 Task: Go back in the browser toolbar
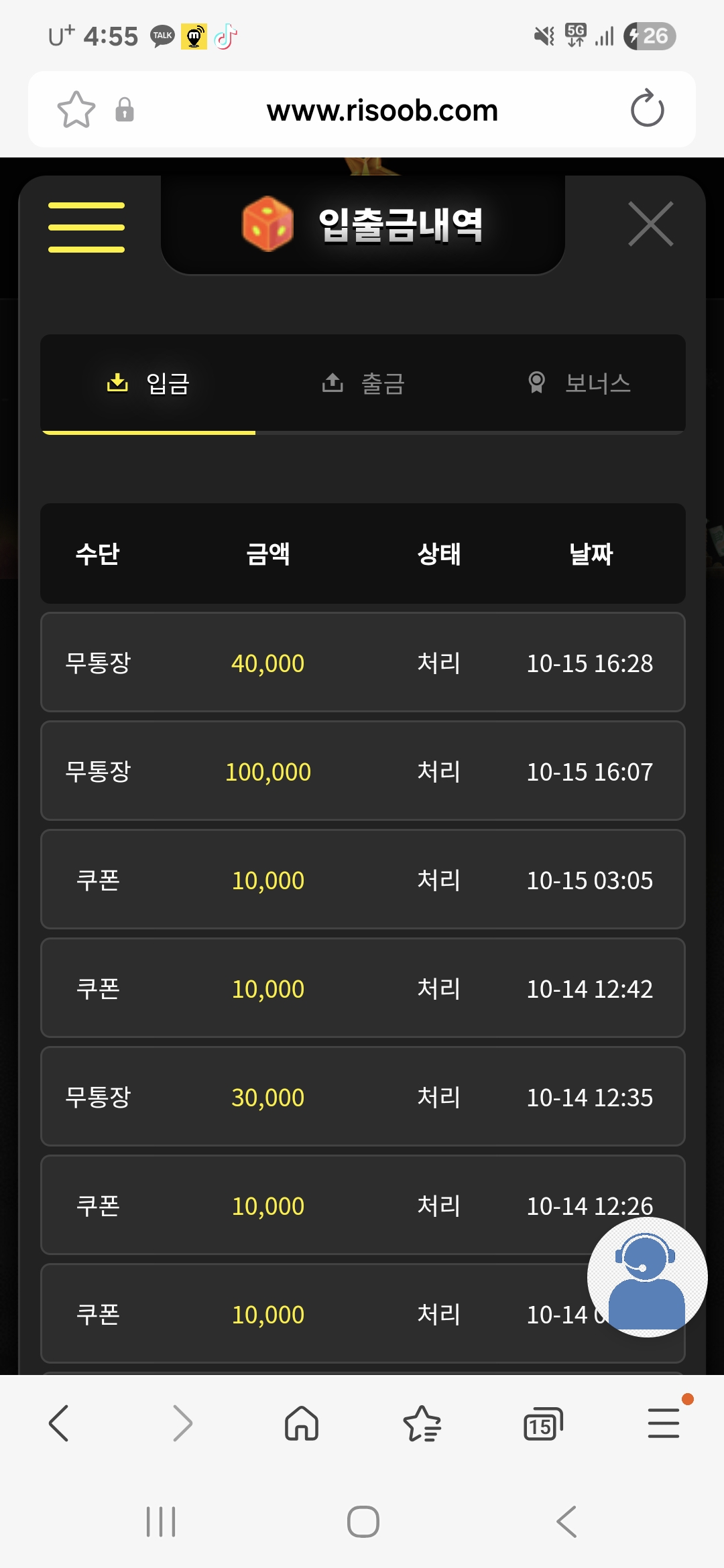pyautogui.click(x=59, y=1423)
